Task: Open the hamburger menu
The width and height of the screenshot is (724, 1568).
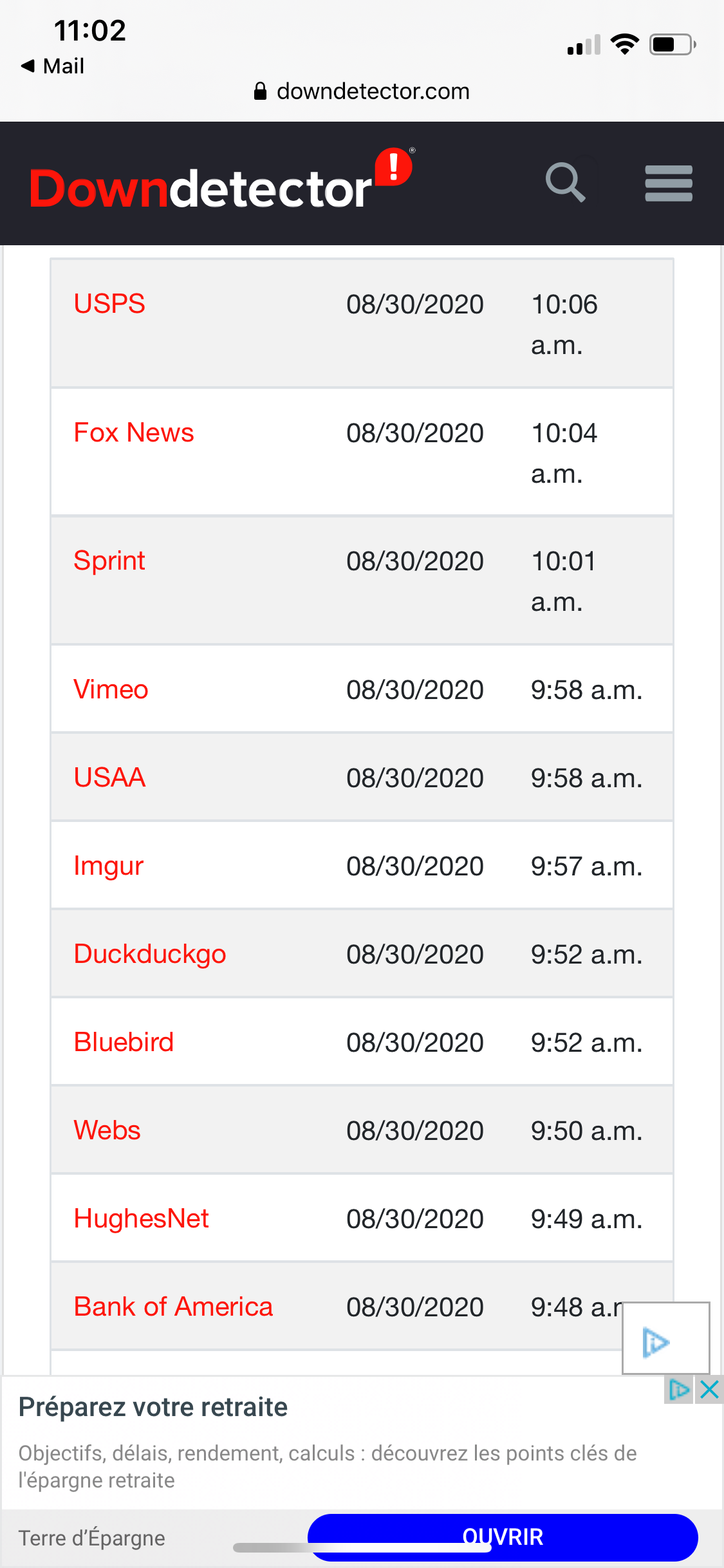Action: pyautogui.click(x=669, y=183)
